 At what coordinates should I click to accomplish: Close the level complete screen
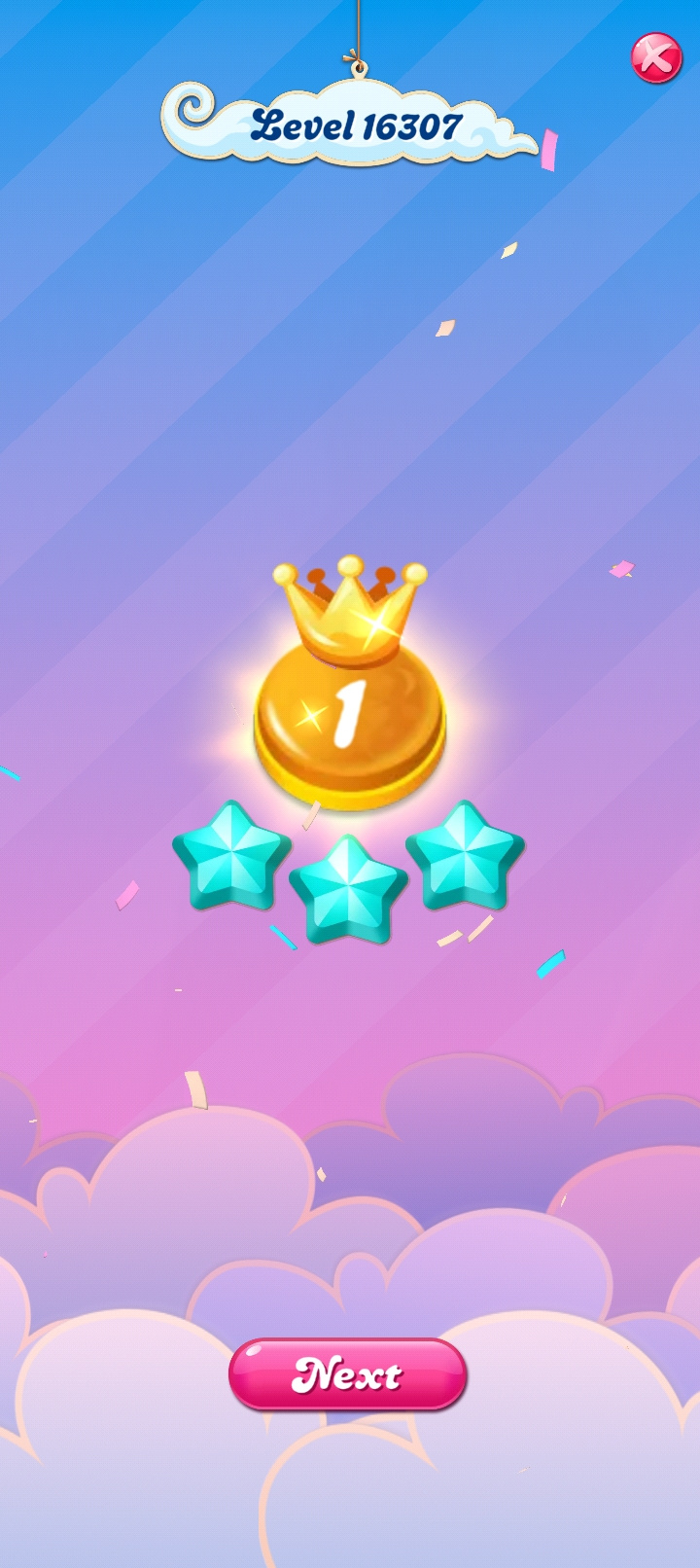pos(656,57)
